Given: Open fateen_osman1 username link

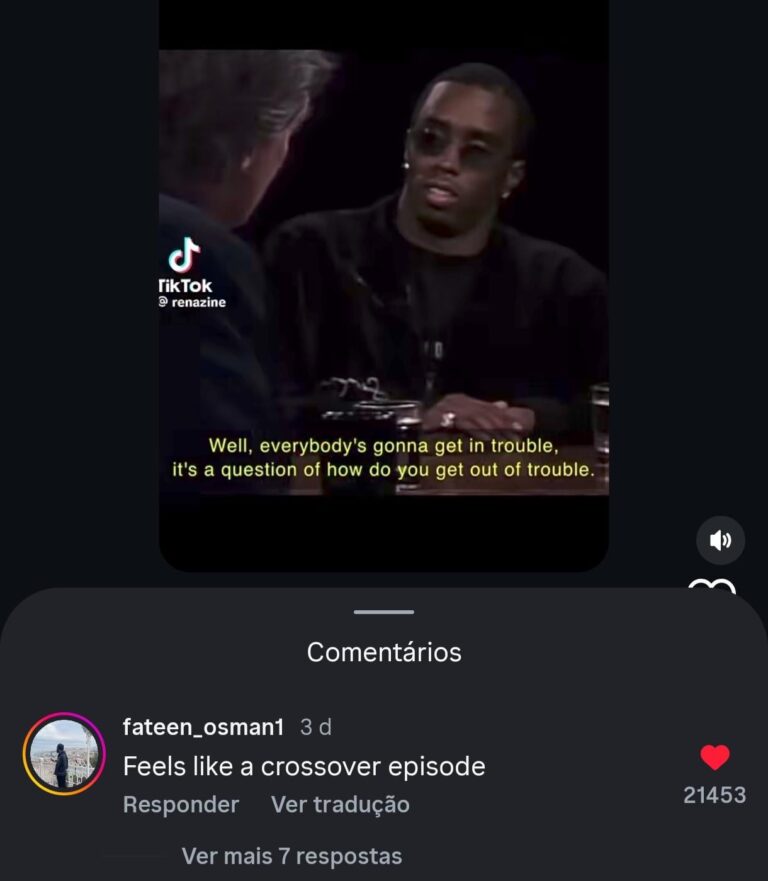Looking at the screenshot, I should 203,728.
